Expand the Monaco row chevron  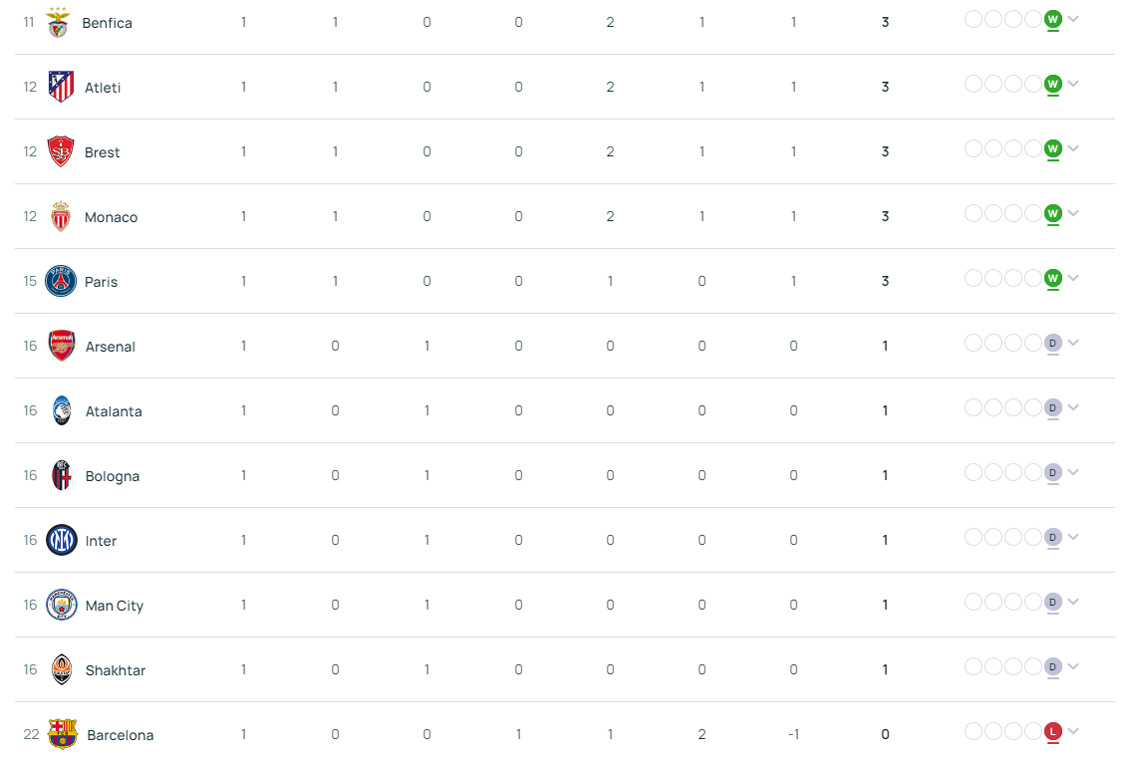pyautogui.click(x=1073, y=213)
